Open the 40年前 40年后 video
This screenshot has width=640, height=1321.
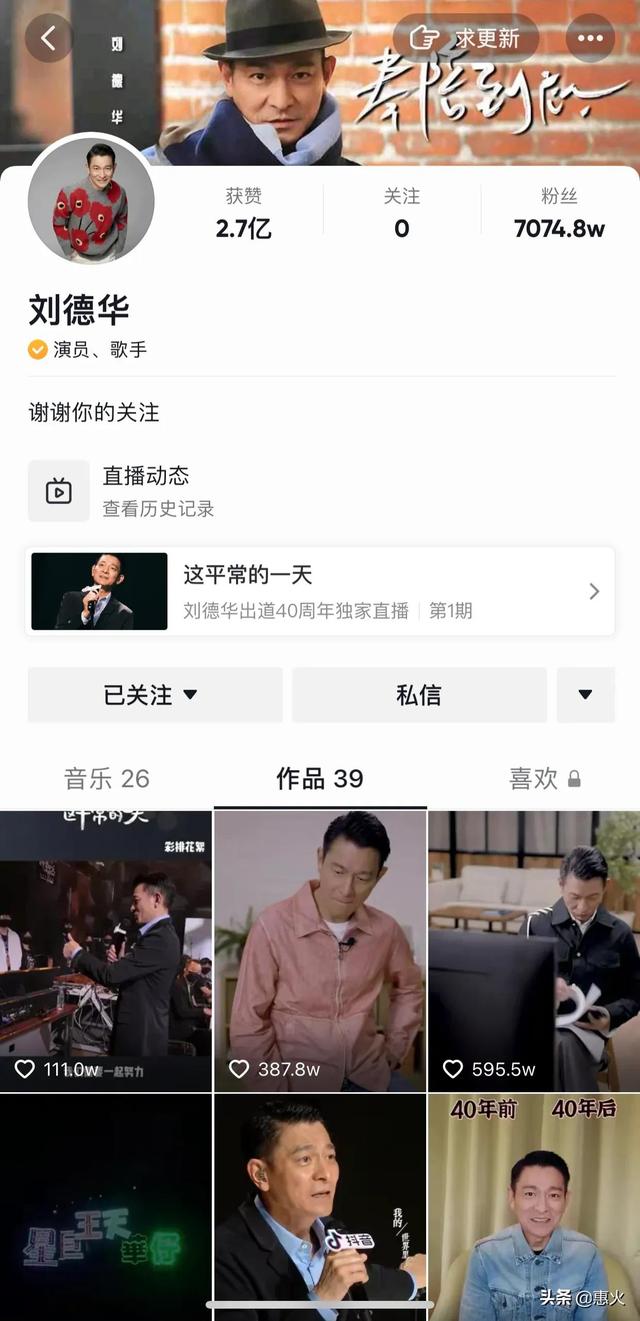[534, 1200]
